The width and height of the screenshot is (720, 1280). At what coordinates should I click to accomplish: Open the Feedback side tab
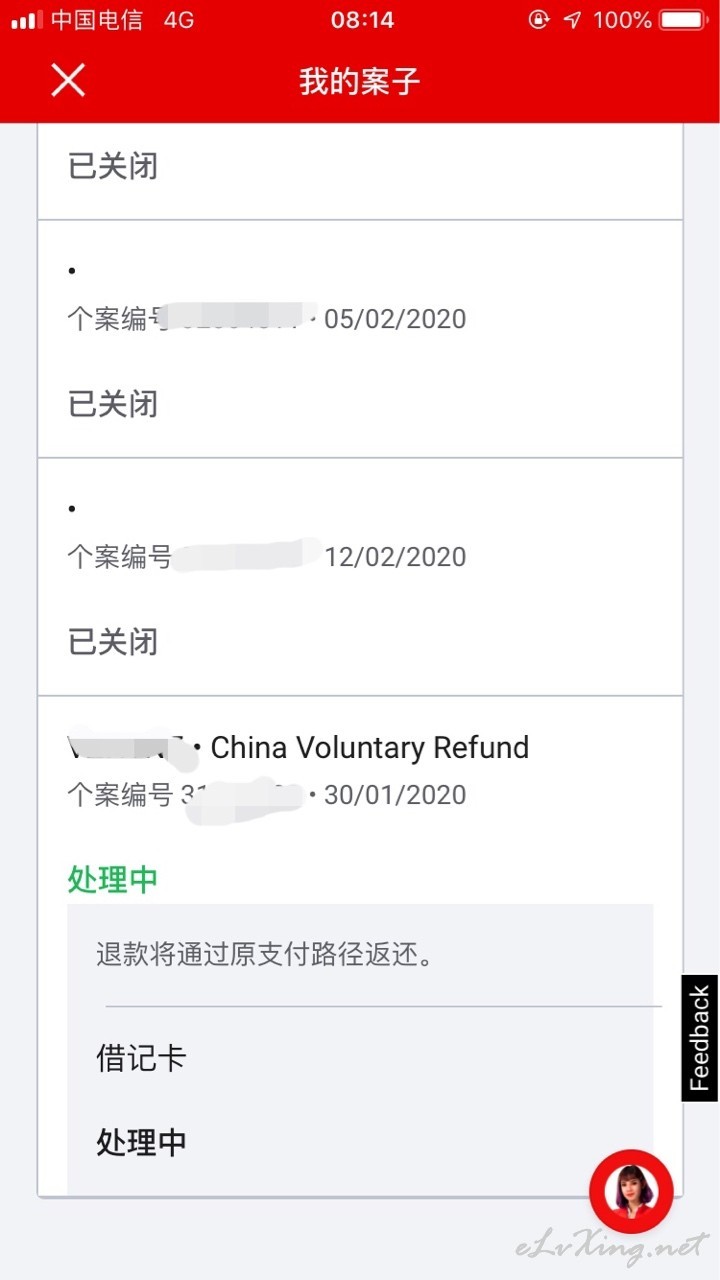[x=699, y=1038]
